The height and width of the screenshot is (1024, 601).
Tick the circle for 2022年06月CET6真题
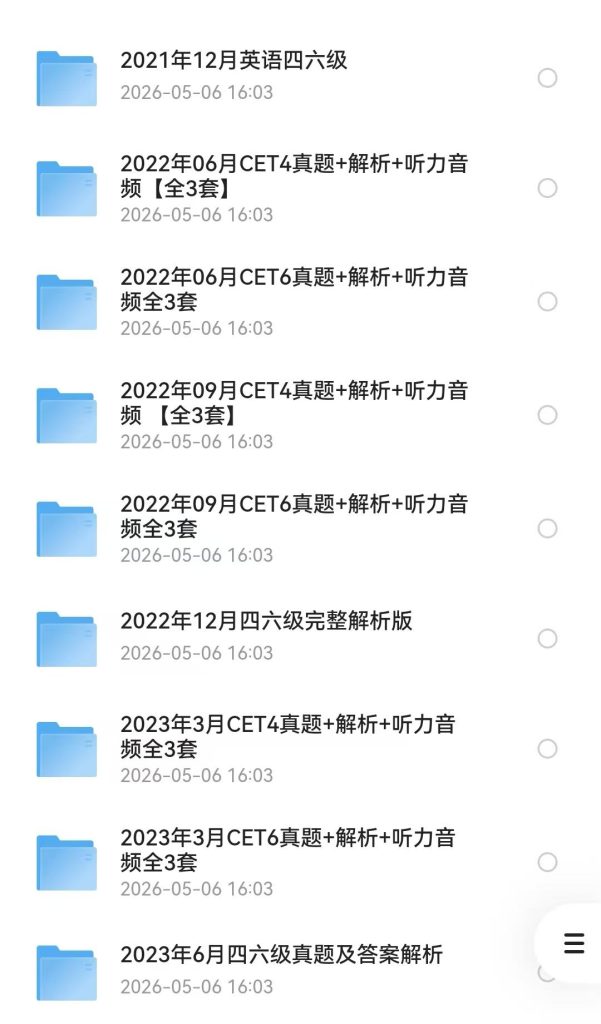point(547,302)
